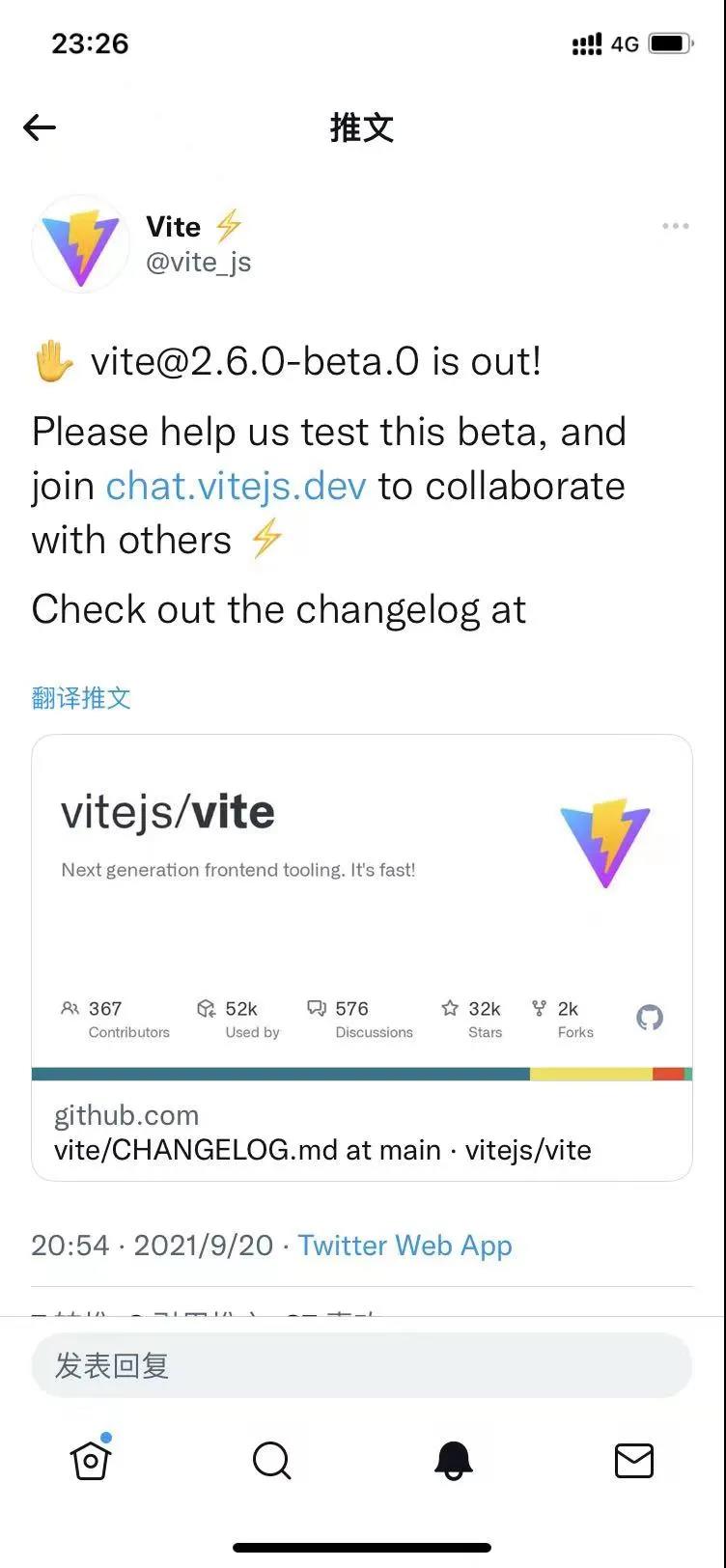Tap 翻译推文 to translate the tweet
The height and width of the screenshot is (1568, 726).
81,698
